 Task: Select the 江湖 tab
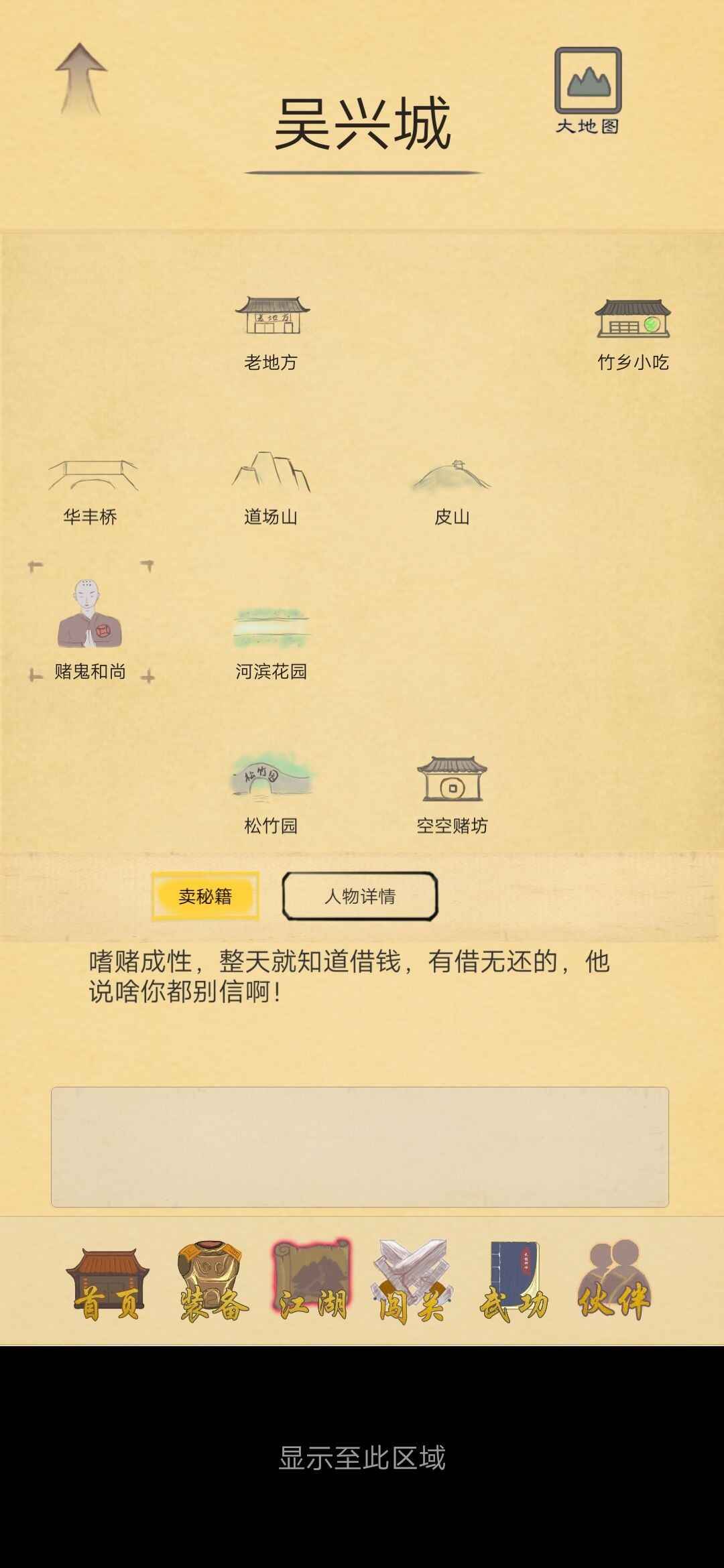pyautogui.click(x=312, y=1285)
